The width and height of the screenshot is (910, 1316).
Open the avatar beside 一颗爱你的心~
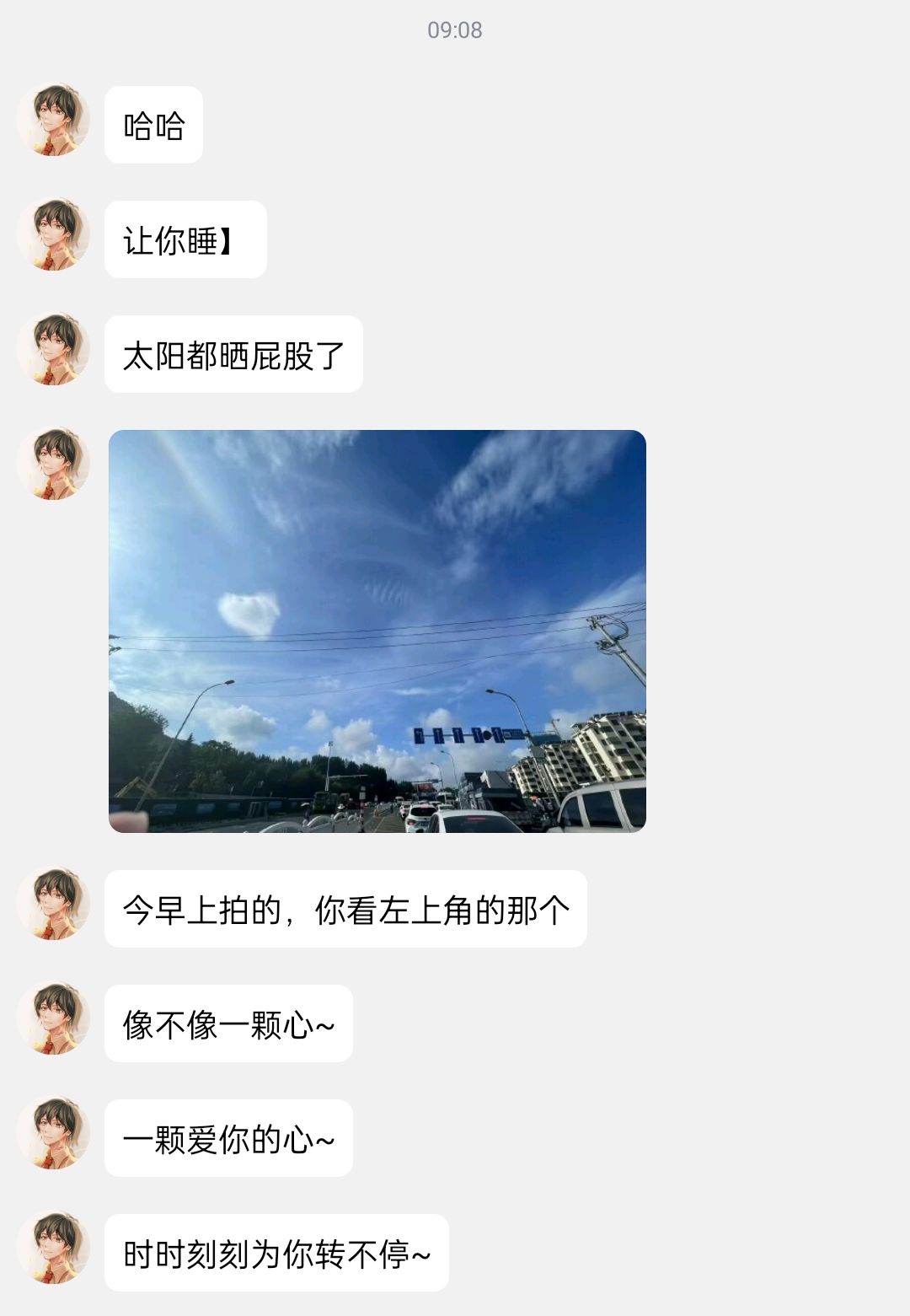point(55,1138)
